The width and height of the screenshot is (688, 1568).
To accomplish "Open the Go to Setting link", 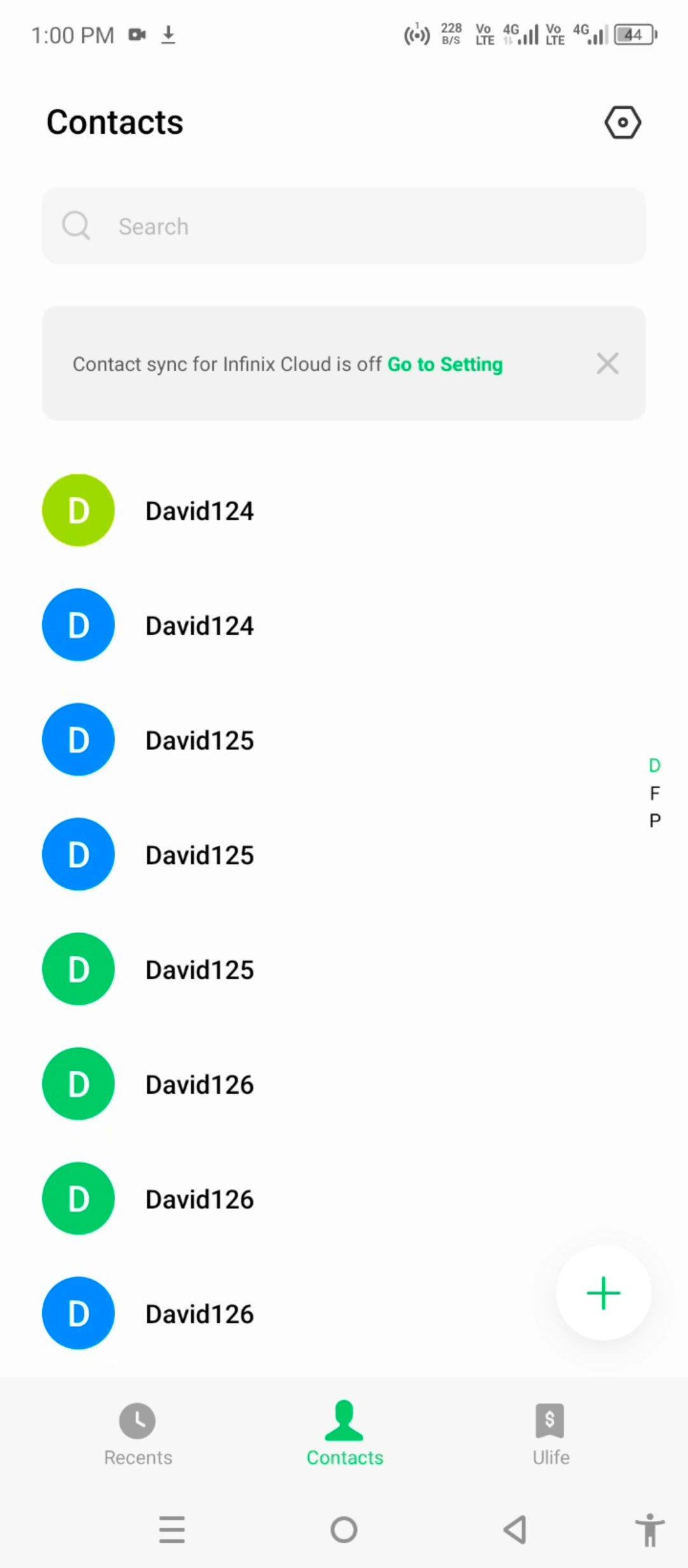I will pos(445,364).
